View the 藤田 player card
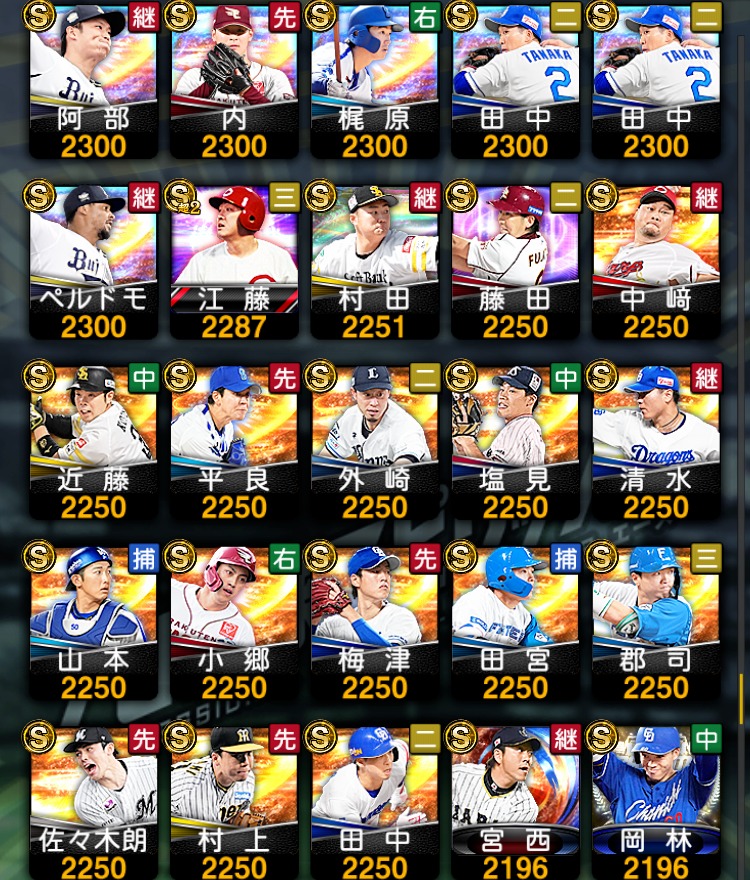The width and height of the screenshot is (750, 880). click(x=516, y=260)
